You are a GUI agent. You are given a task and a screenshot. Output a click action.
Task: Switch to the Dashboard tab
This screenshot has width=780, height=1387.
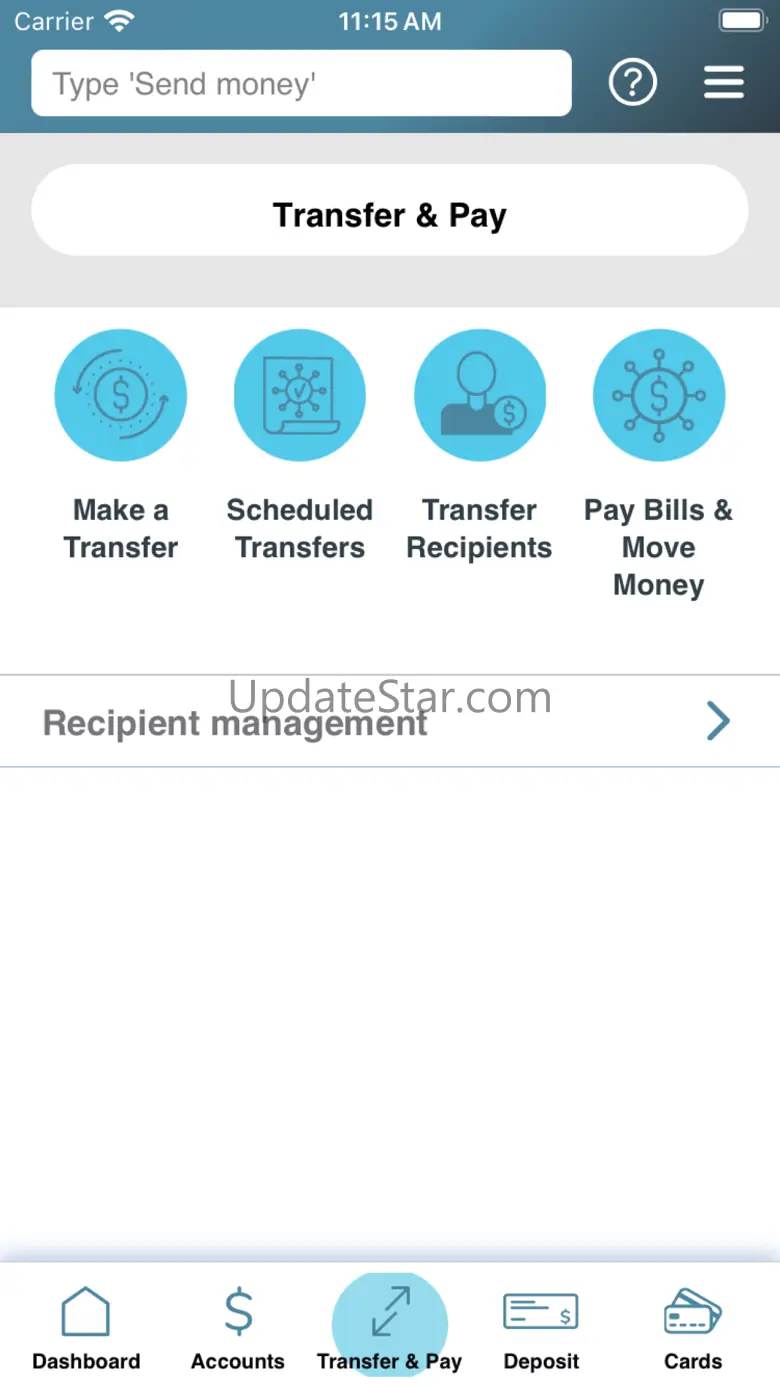coord(86,1327)
